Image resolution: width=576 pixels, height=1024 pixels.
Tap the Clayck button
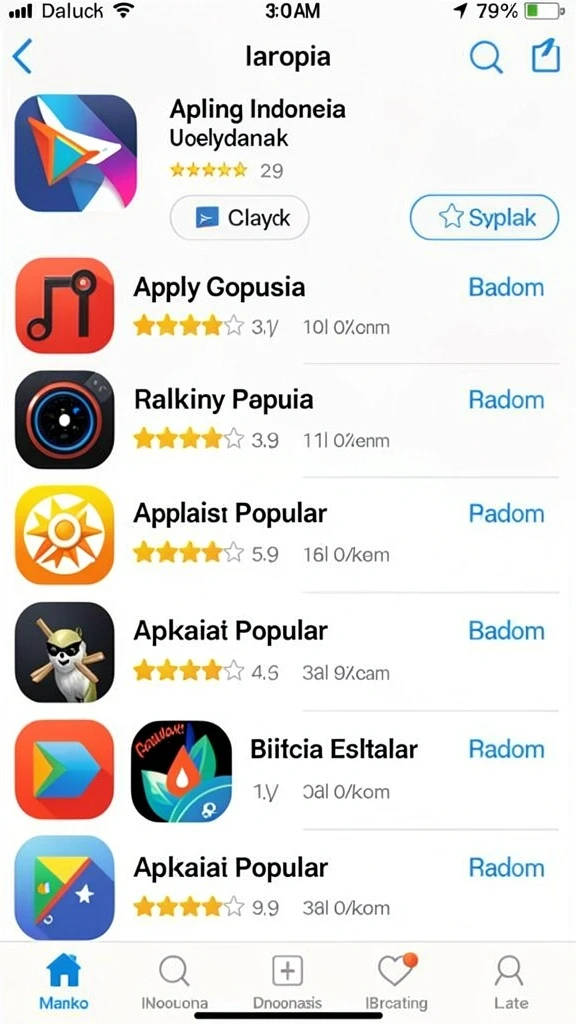tap(239, 218)
